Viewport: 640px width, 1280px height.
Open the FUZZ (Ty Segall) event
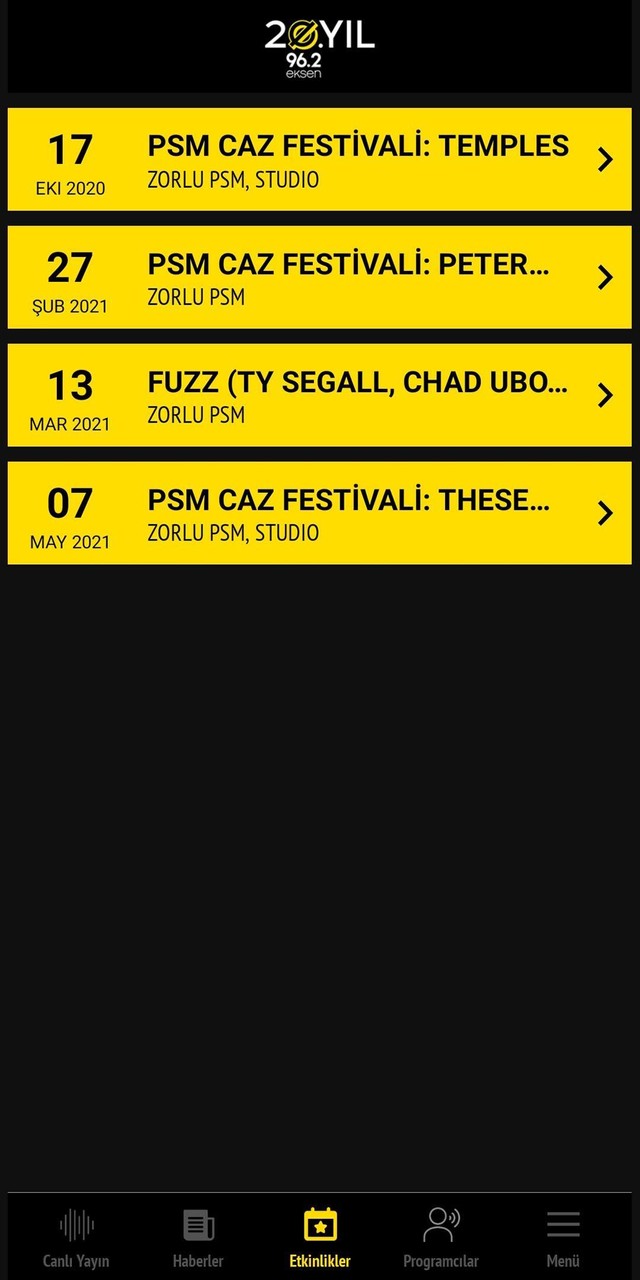[320, 395]
